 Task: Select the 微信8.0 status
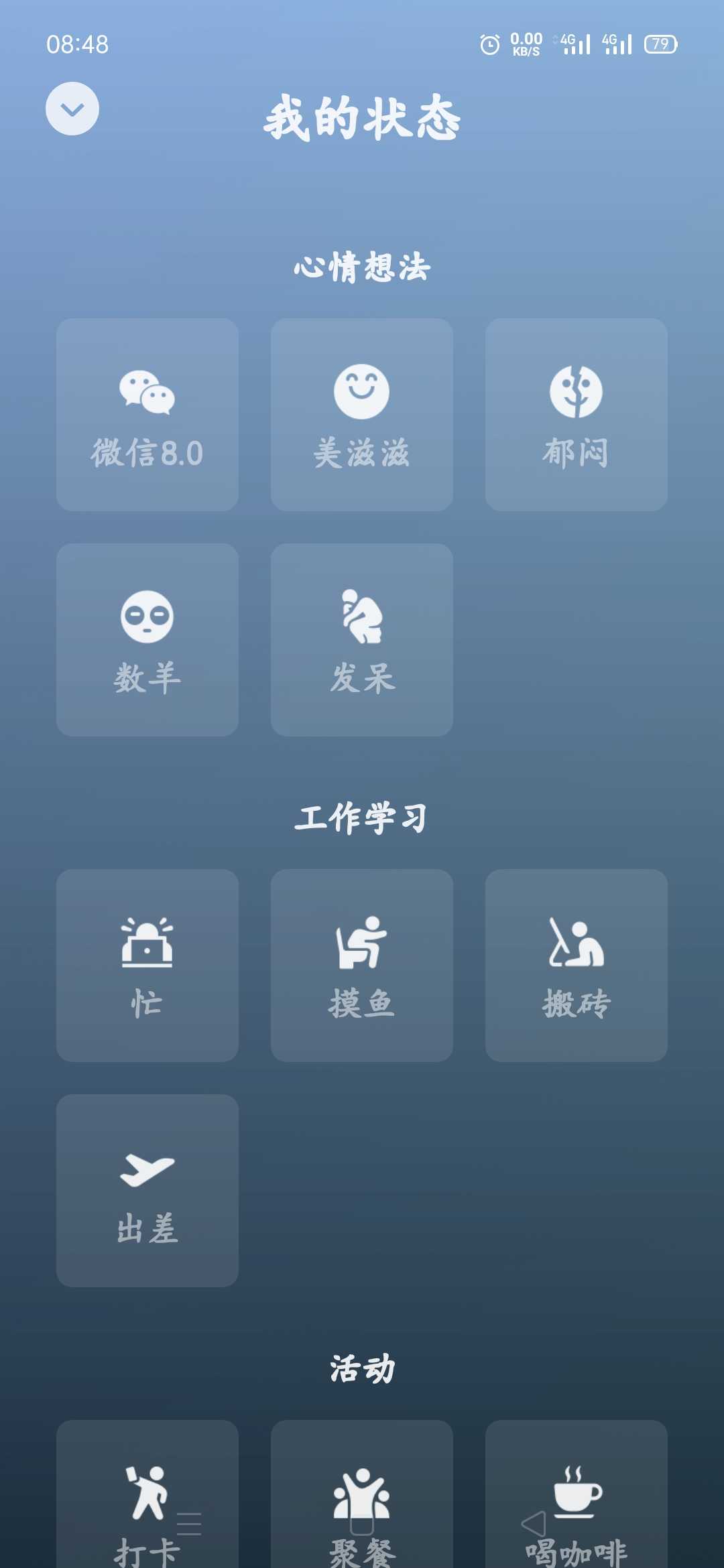click(x=147, y=415)
